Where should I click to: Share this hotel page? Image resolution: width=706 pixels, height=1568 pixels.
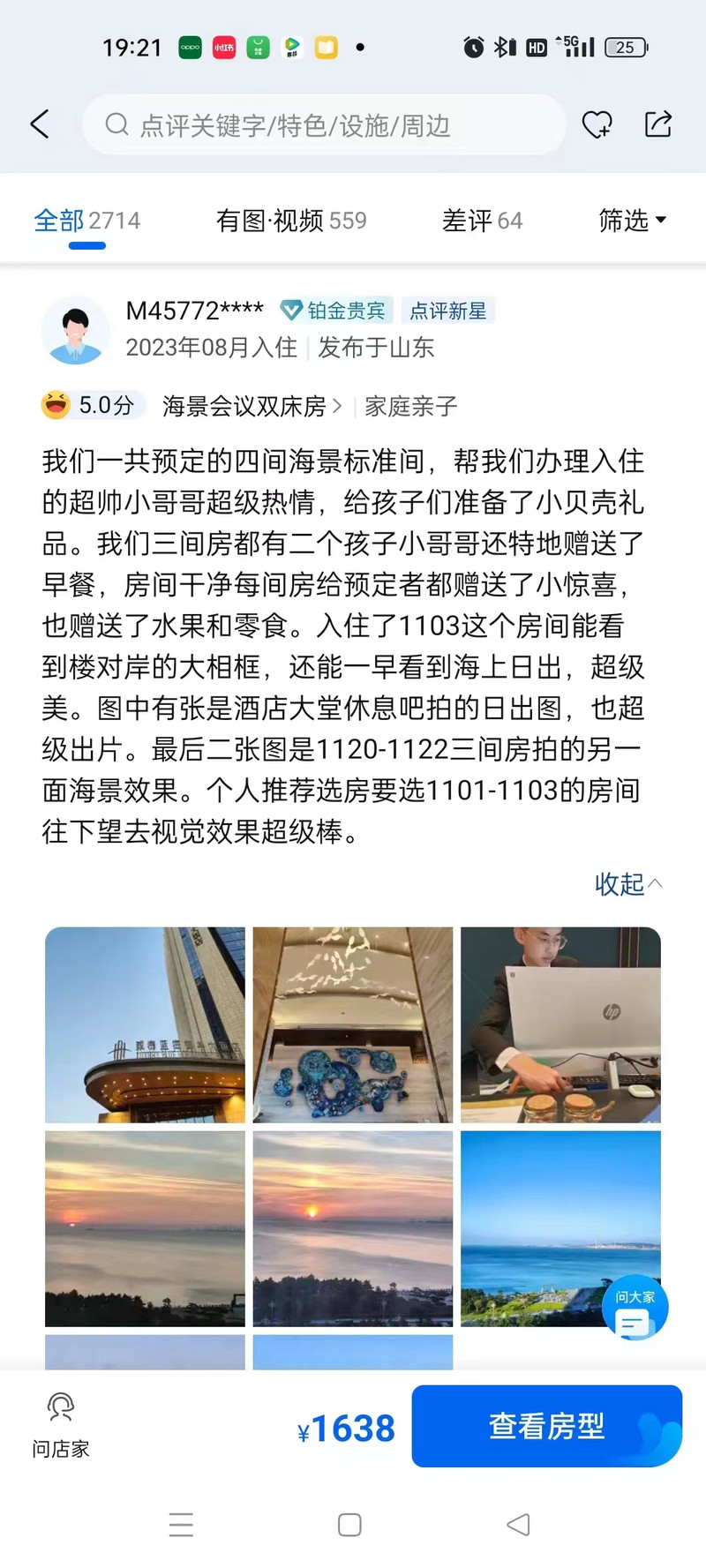(x=657, y=124)
